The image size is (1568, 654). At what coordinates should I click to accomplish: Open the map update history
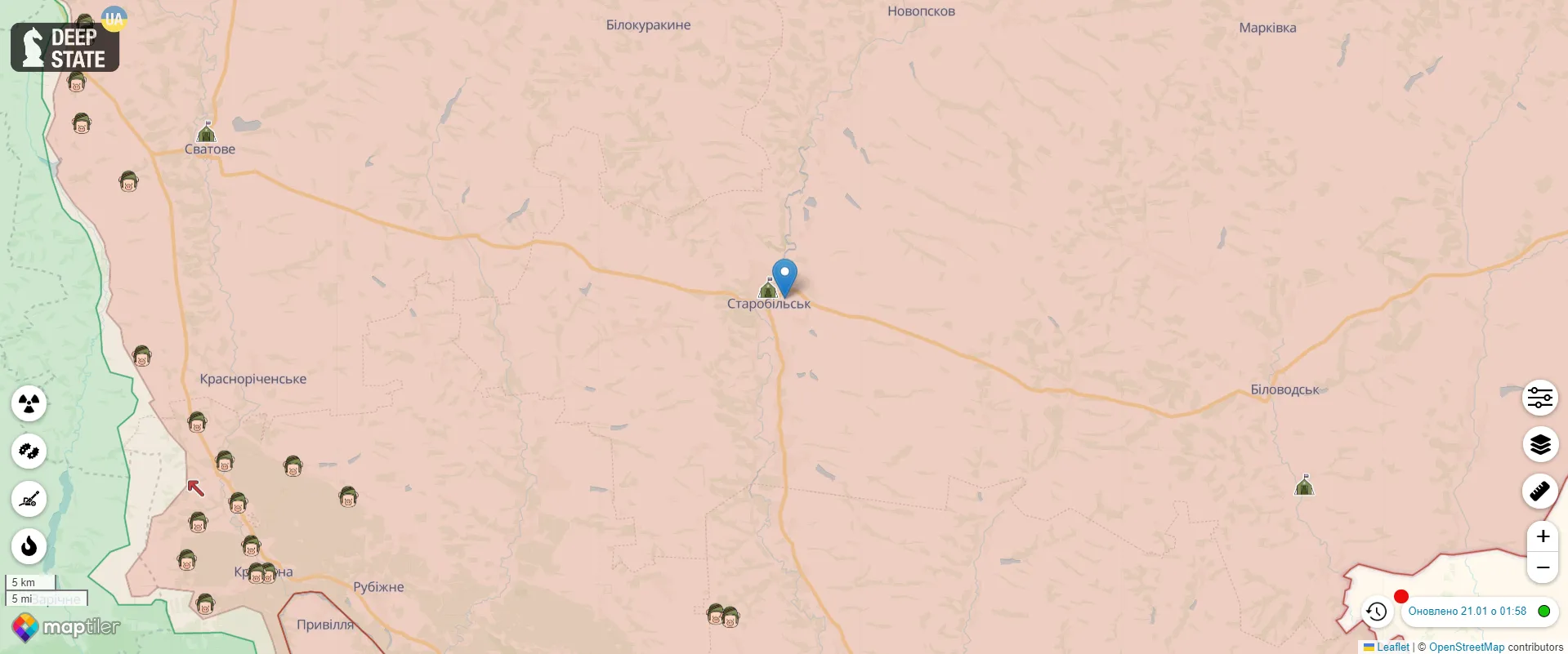[x=1377, y=612]
